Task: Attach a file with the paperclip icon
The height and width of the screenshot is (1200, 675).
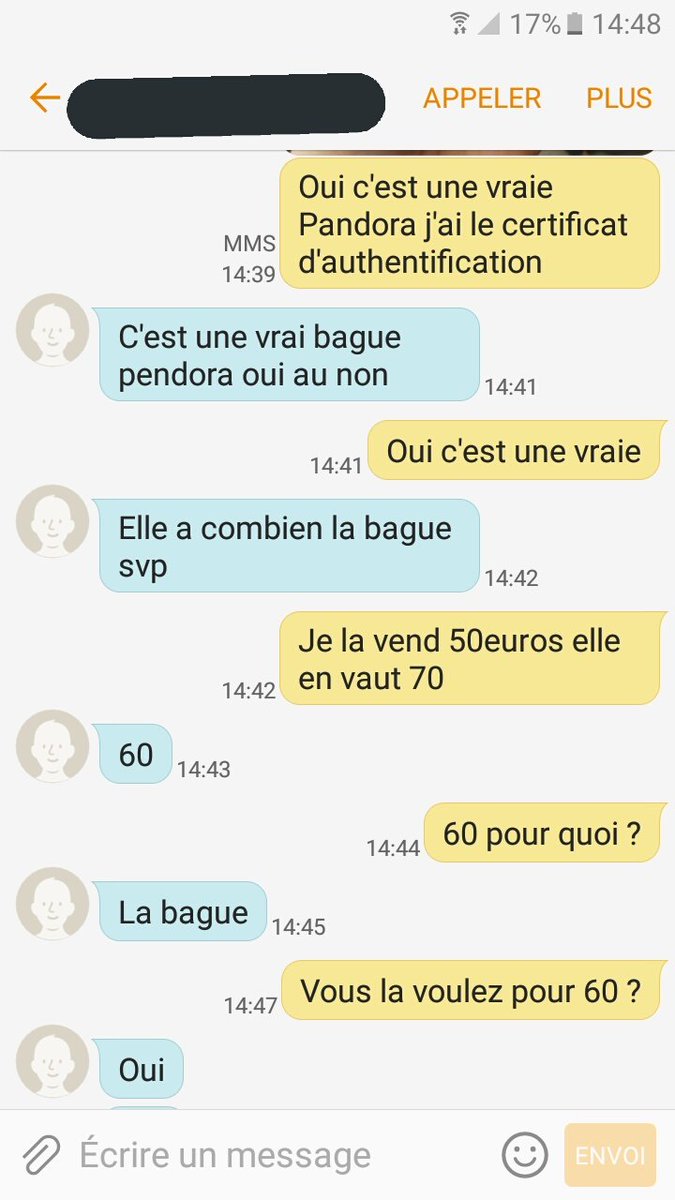Action: (x=41, y=1156)
